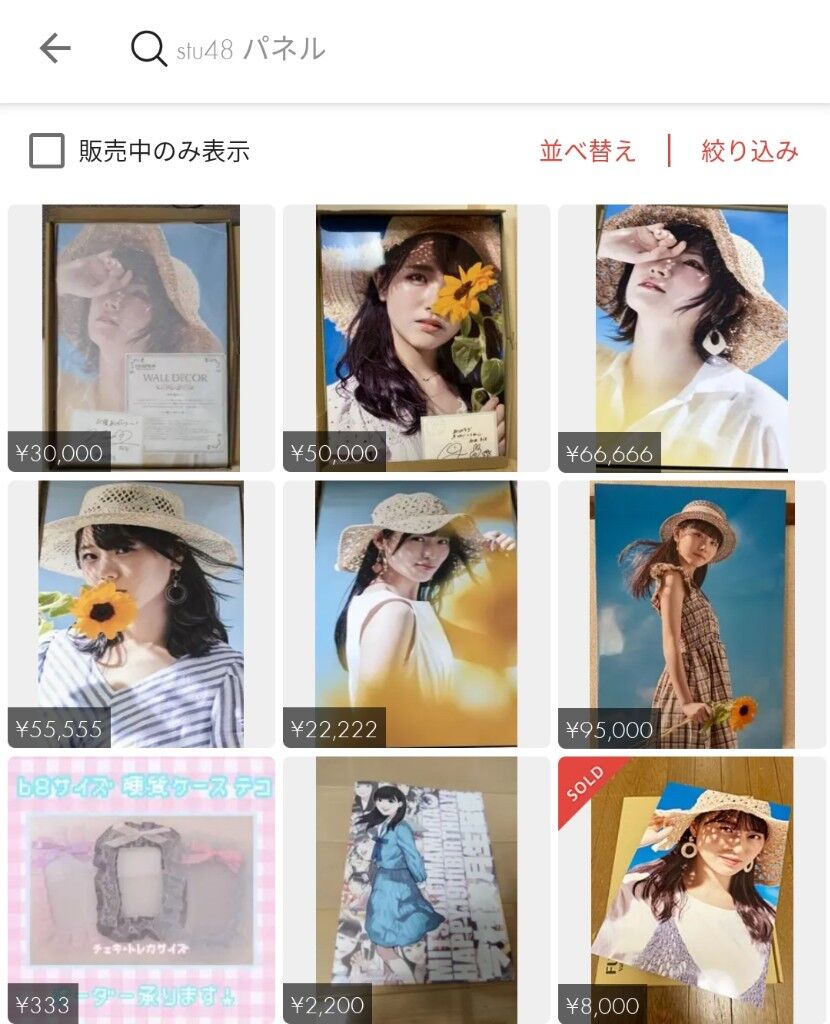Open the 絞り込み filter options

(x=750, y=151)
